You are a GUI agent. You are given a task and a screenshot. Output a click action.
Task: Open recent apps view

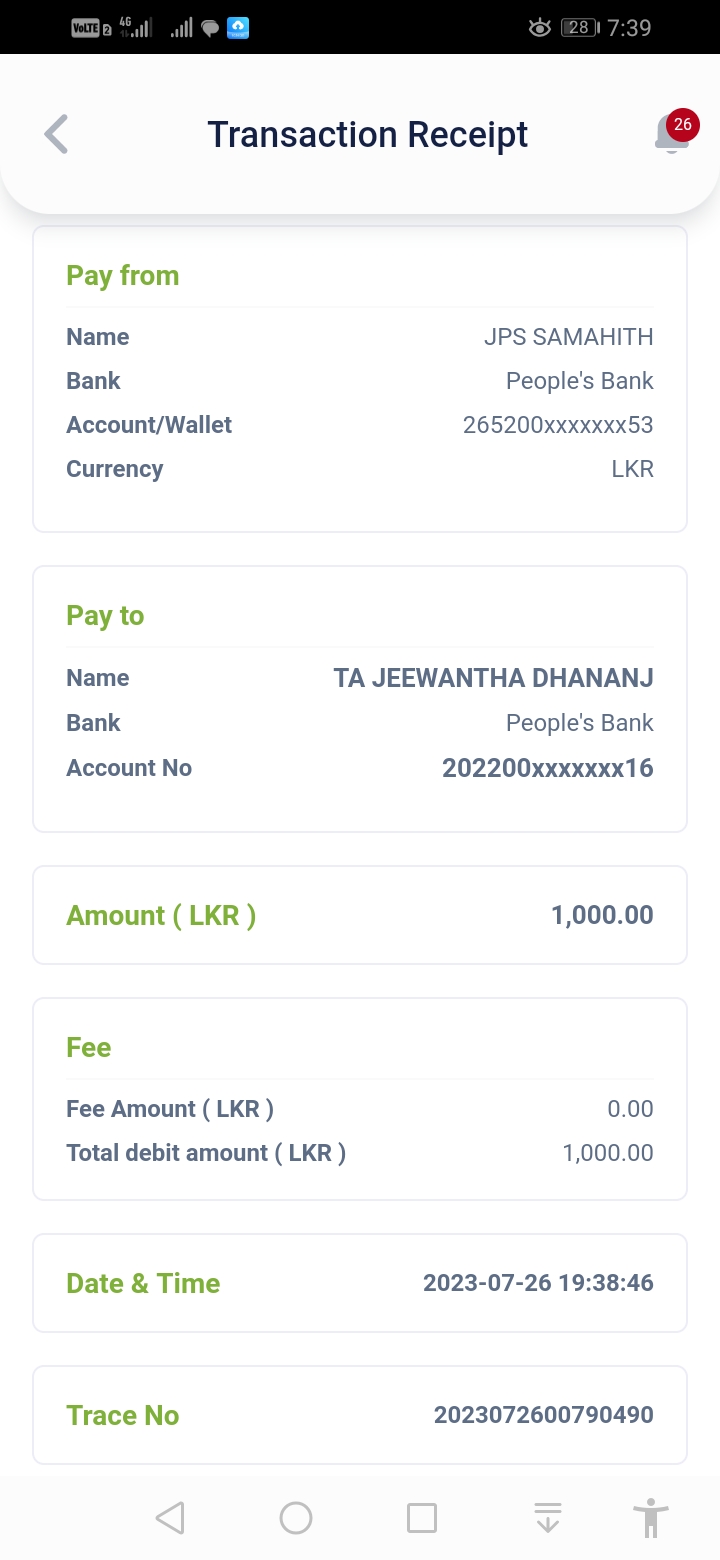(422, 1518)
